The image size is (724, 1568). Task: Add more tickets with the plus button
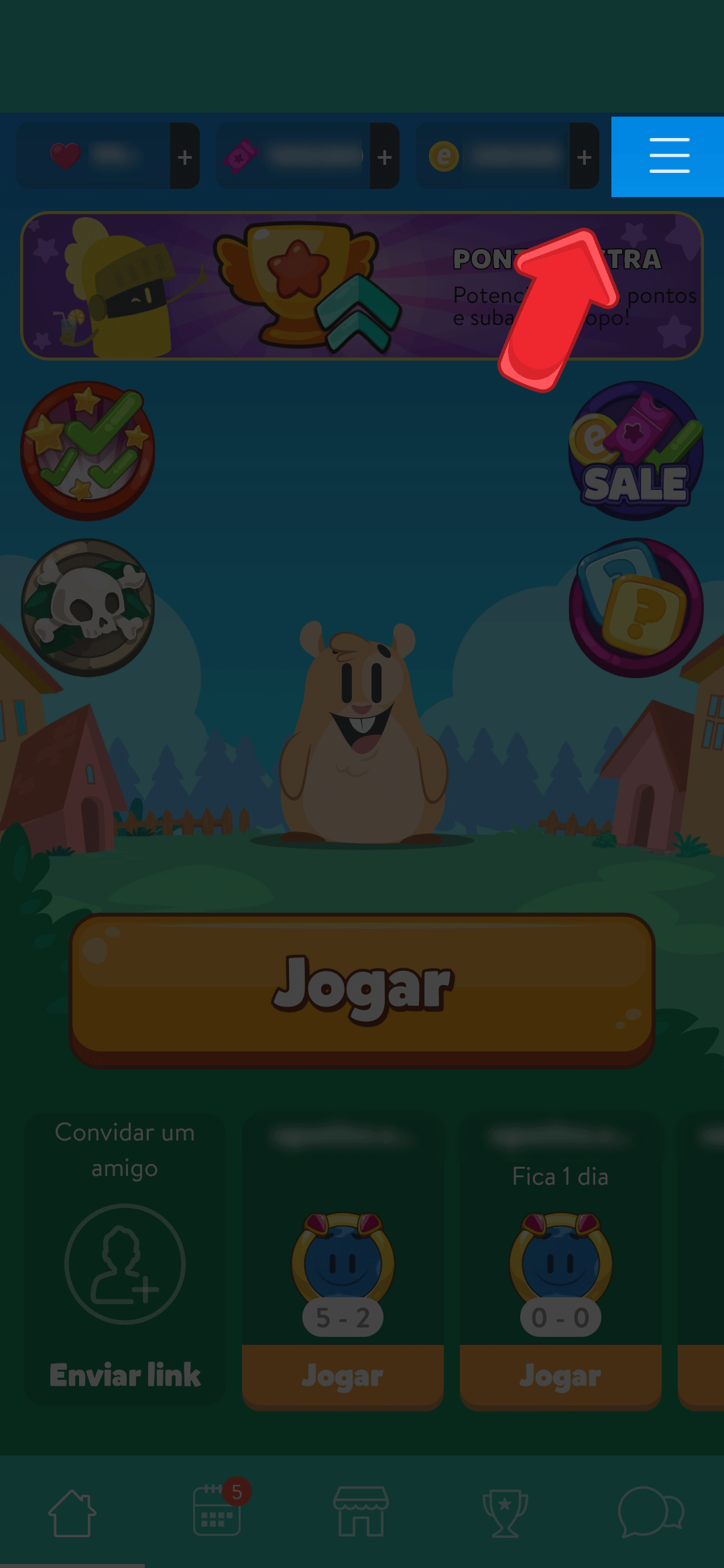click(x=384, y=157)
